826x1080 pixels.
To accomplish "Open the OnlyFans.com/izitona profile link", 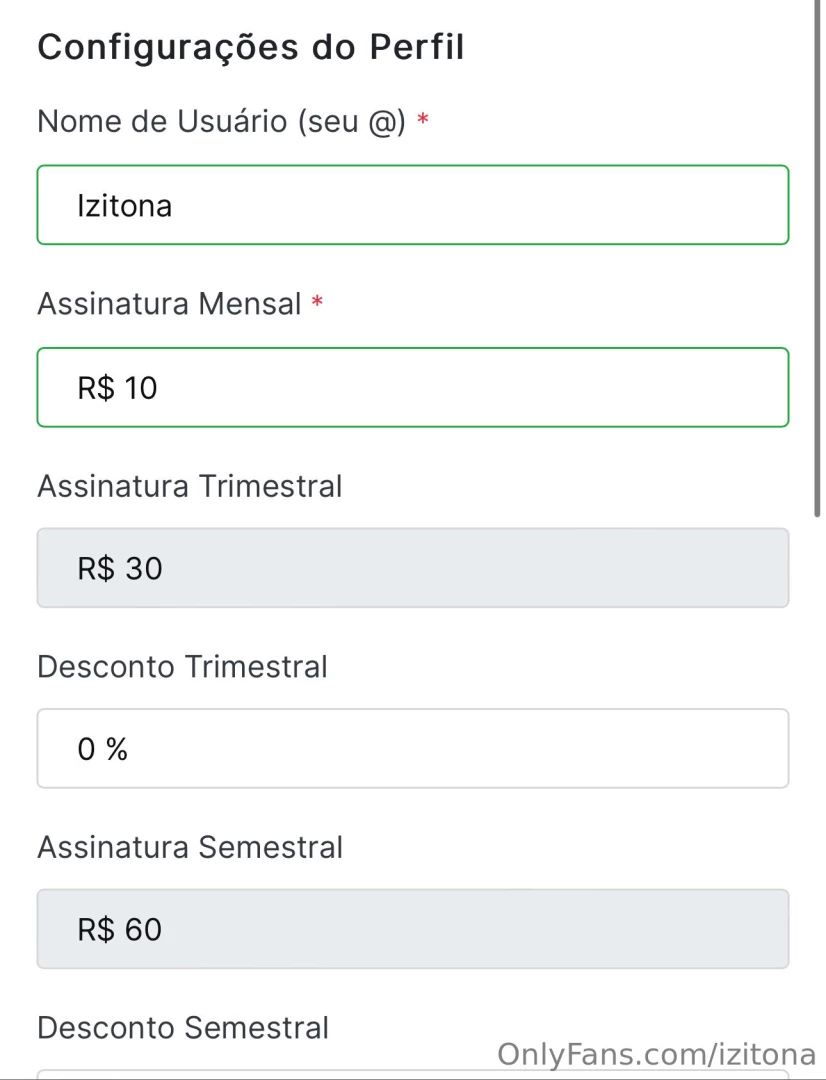I will click(657, 1054).
